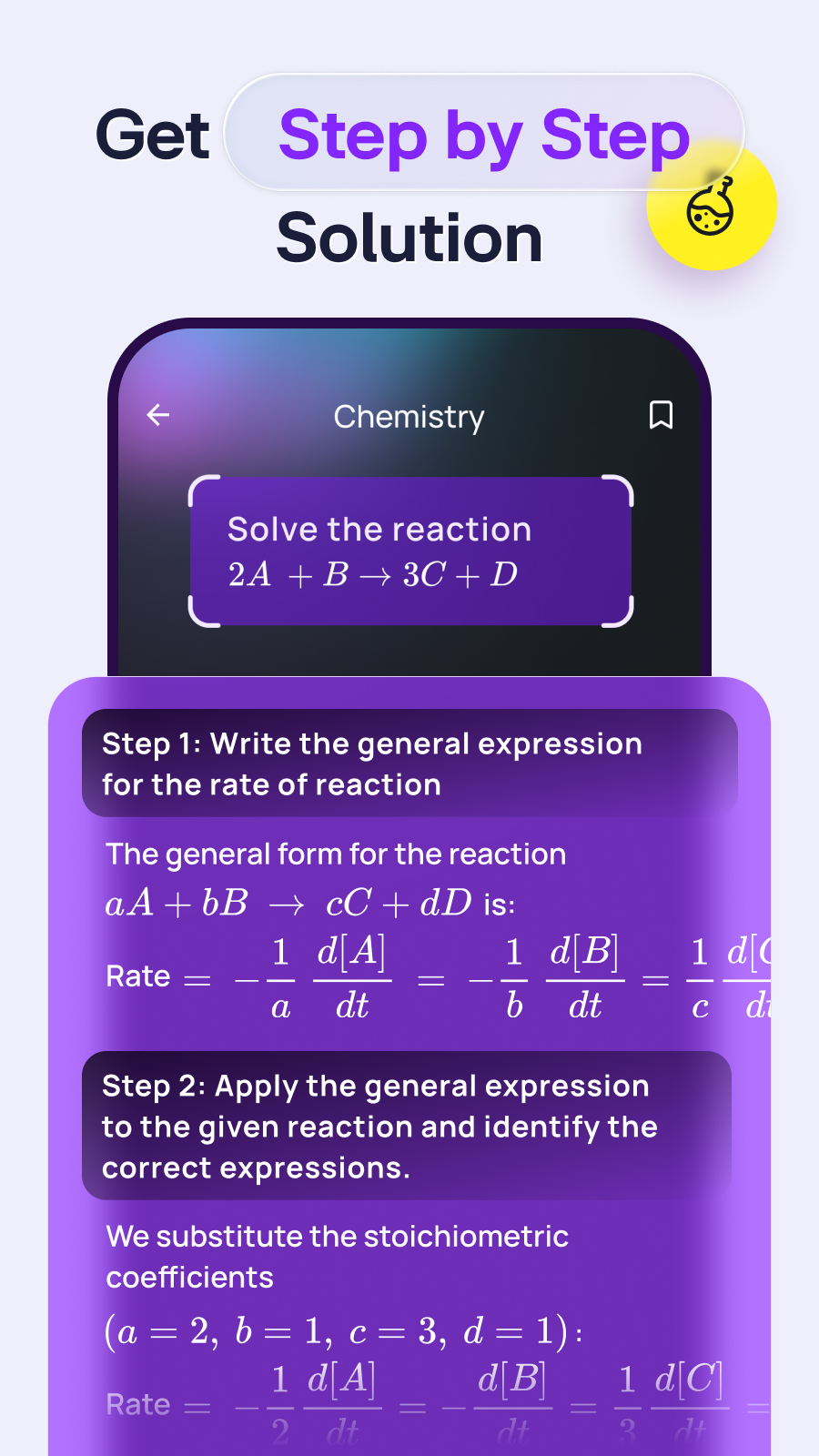819x1456 pixels.
Task: Switch to the Solution section
Action: point(409,238)
